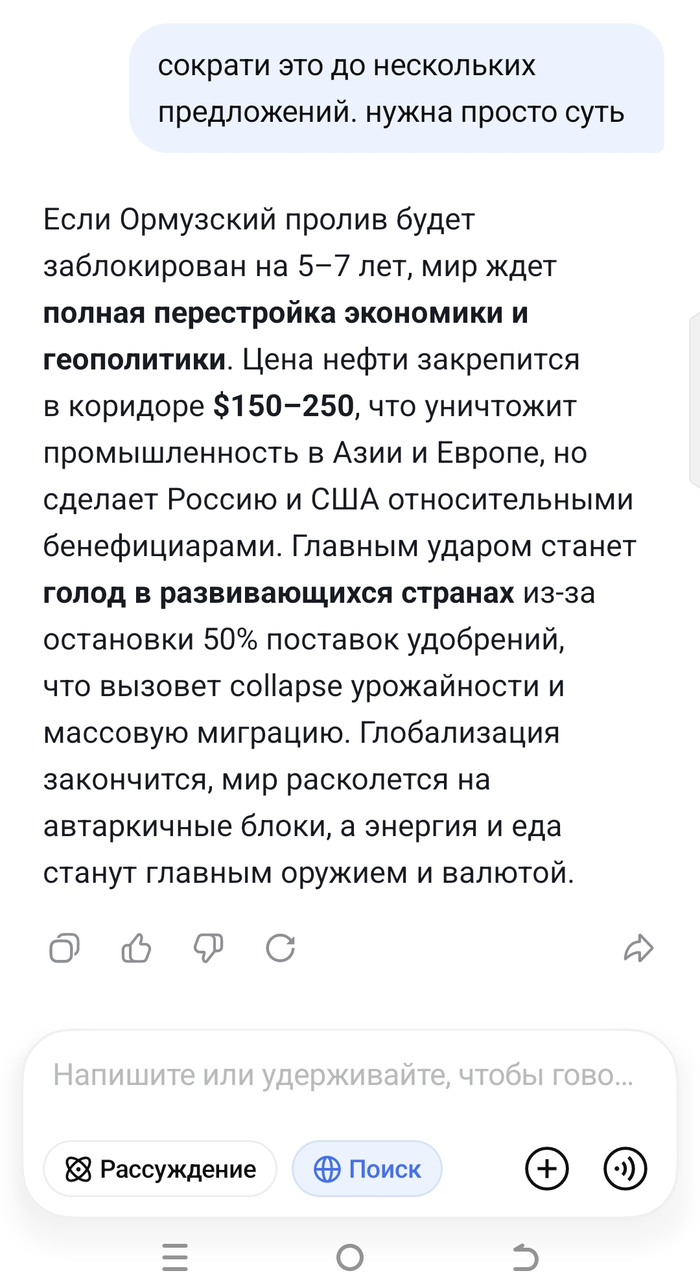
Task: Enable the Рассуждение mode
Action: (160, 1169)
